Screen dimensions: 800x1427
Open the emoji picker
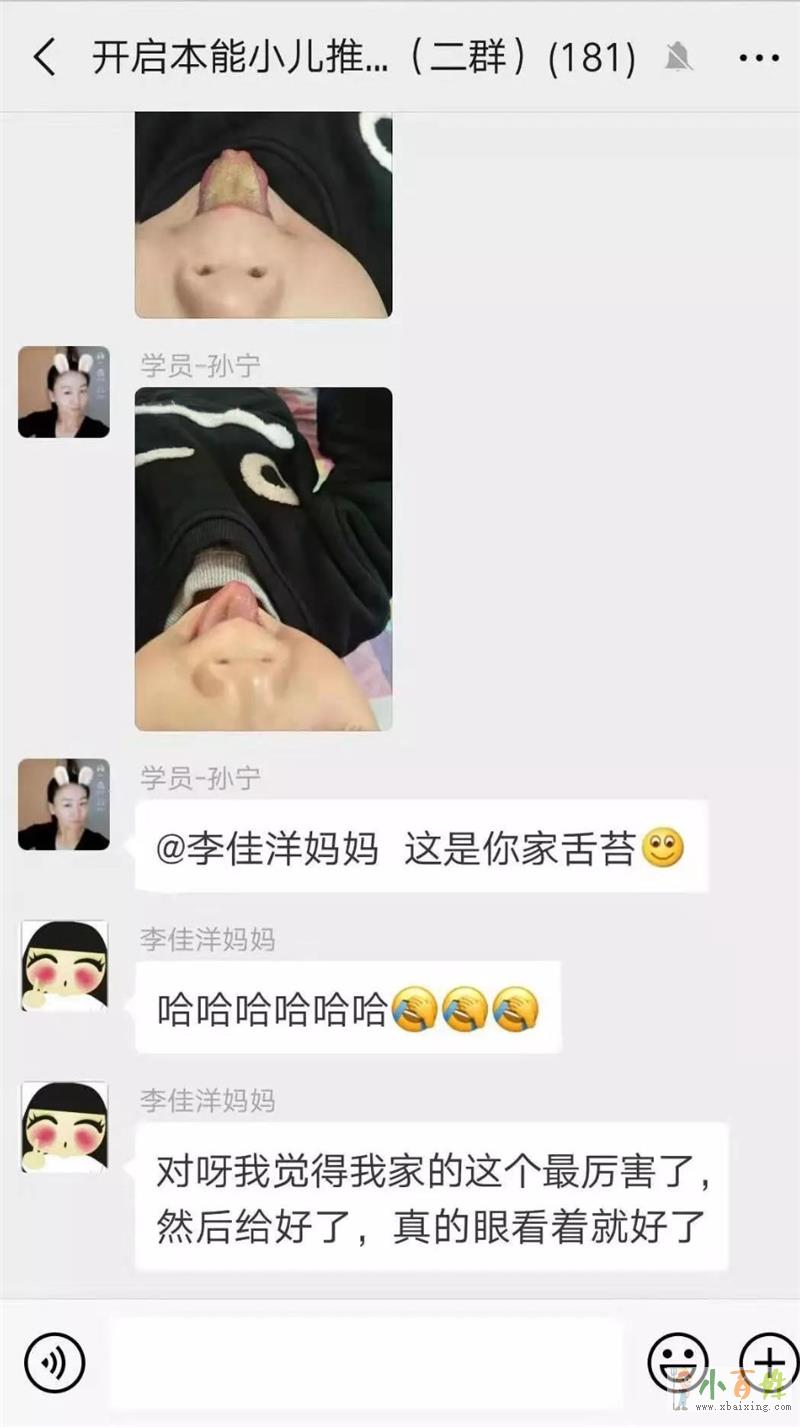coord(678,1361)
